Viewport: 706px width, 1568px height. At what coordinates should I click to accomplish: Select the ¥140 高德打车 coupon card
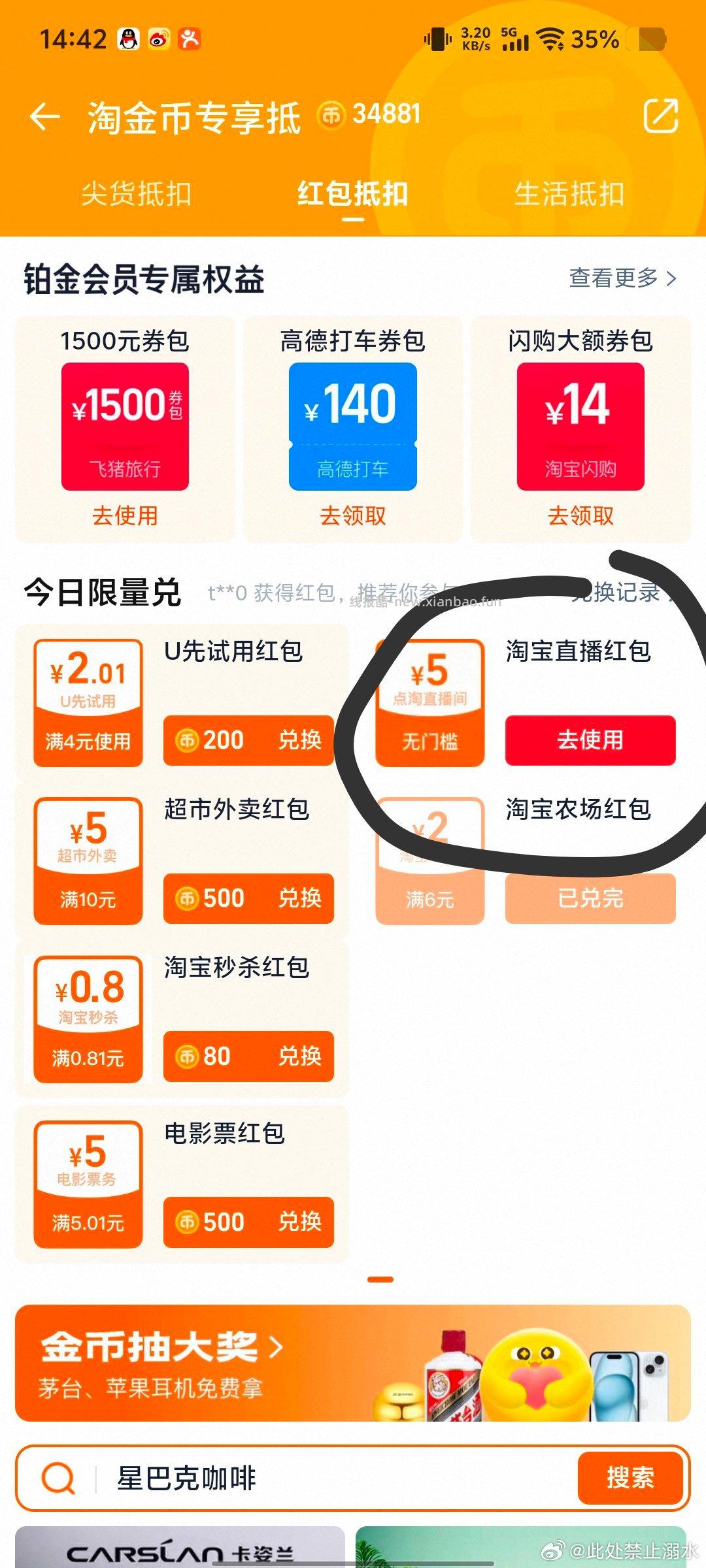[x=353, y=425]
